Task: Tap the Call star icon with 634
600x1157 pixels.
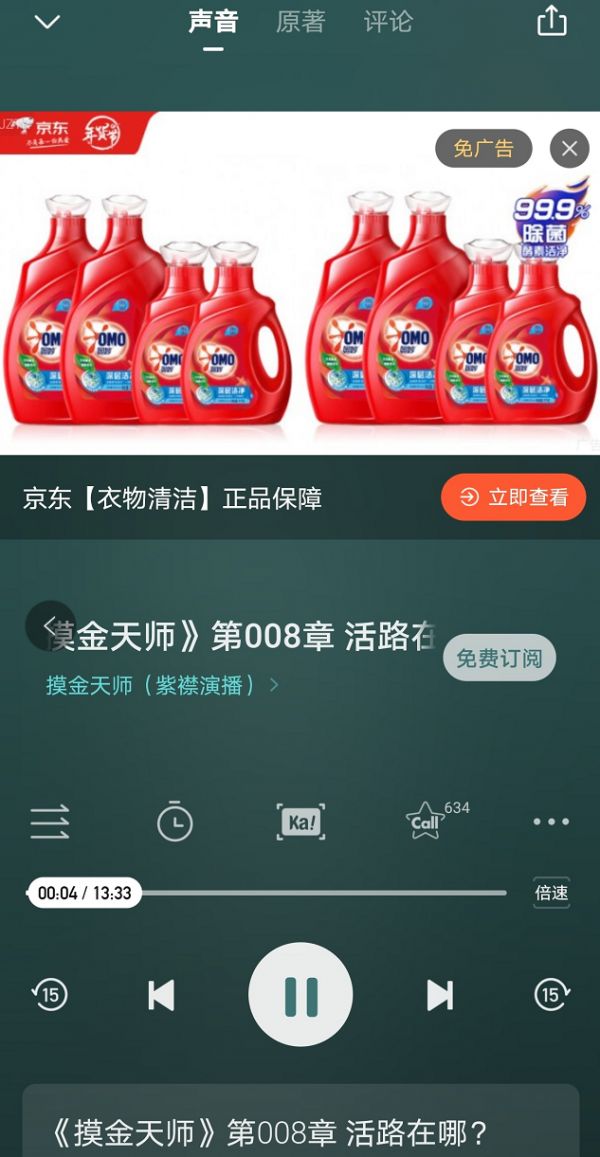Action: click(426, 822)
